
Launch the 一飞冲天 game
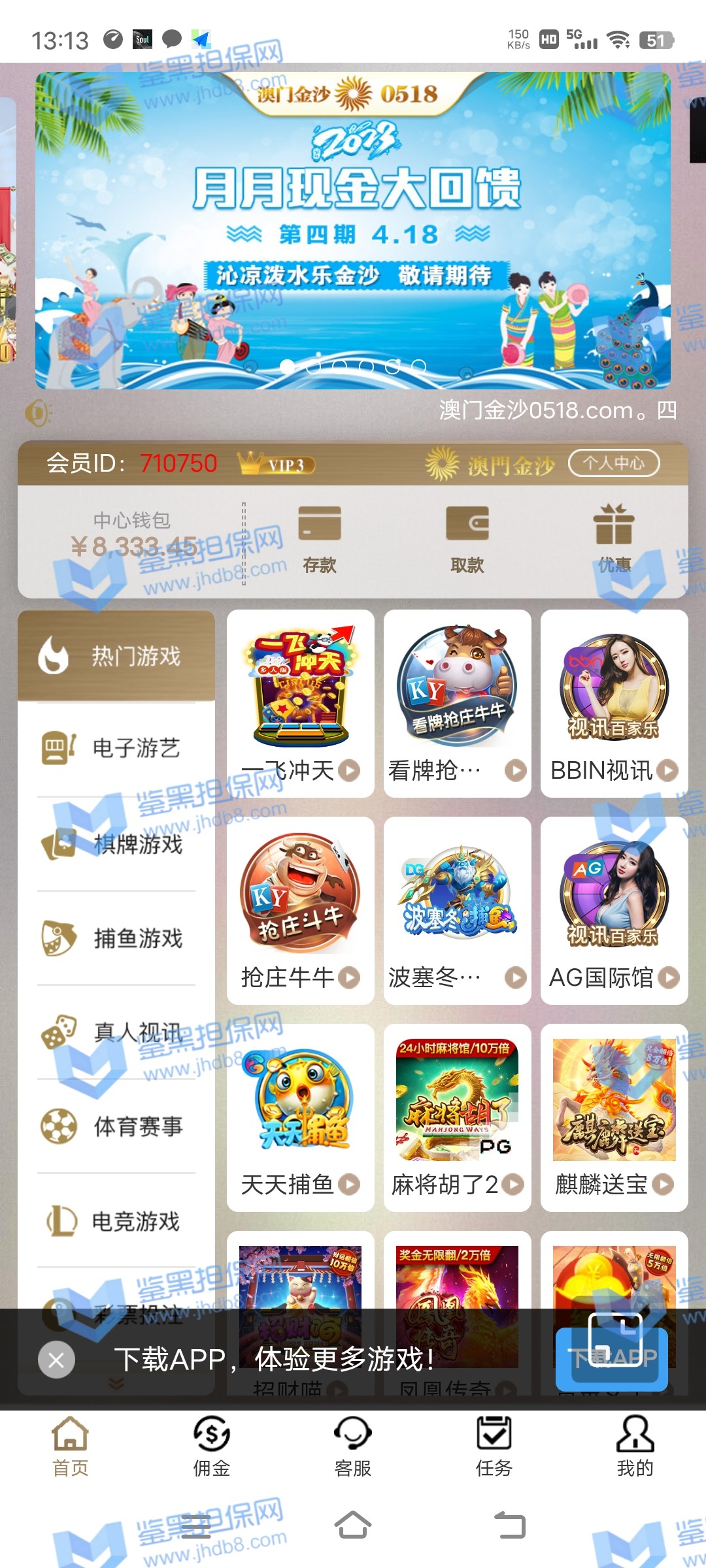(301, 704)
